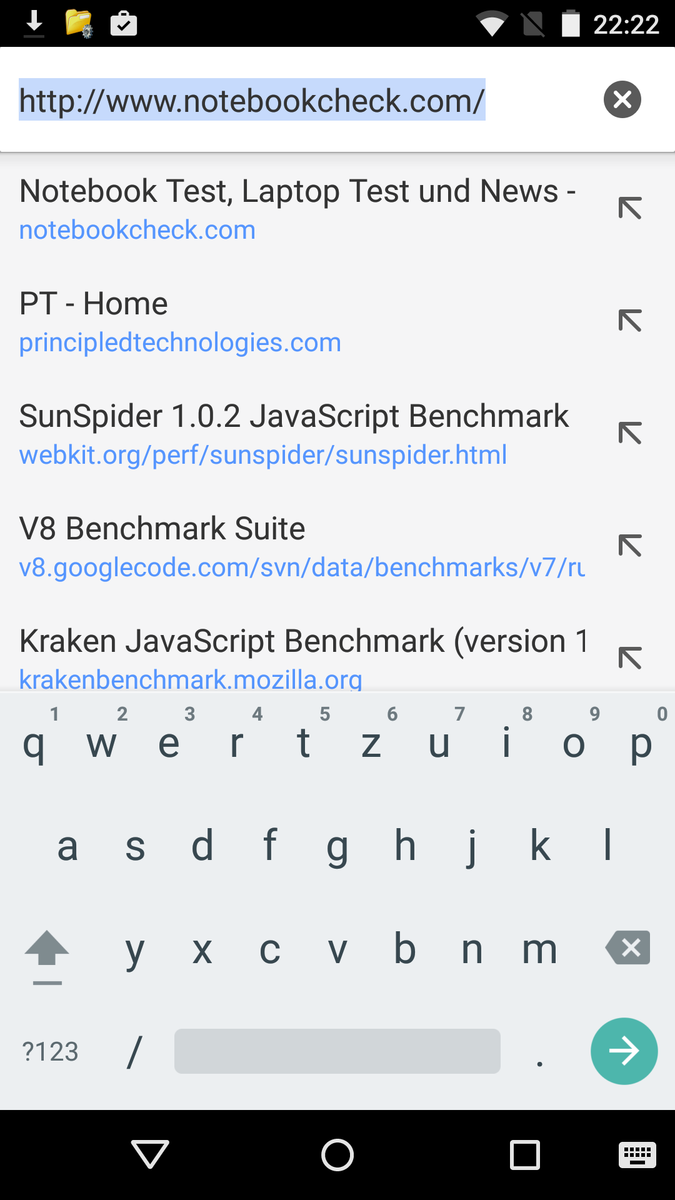The height and width of the screenshot is (1200, 675).
Task: Open the V8 Benchmark Suite suggestion
Action: [x=296, y=546]
